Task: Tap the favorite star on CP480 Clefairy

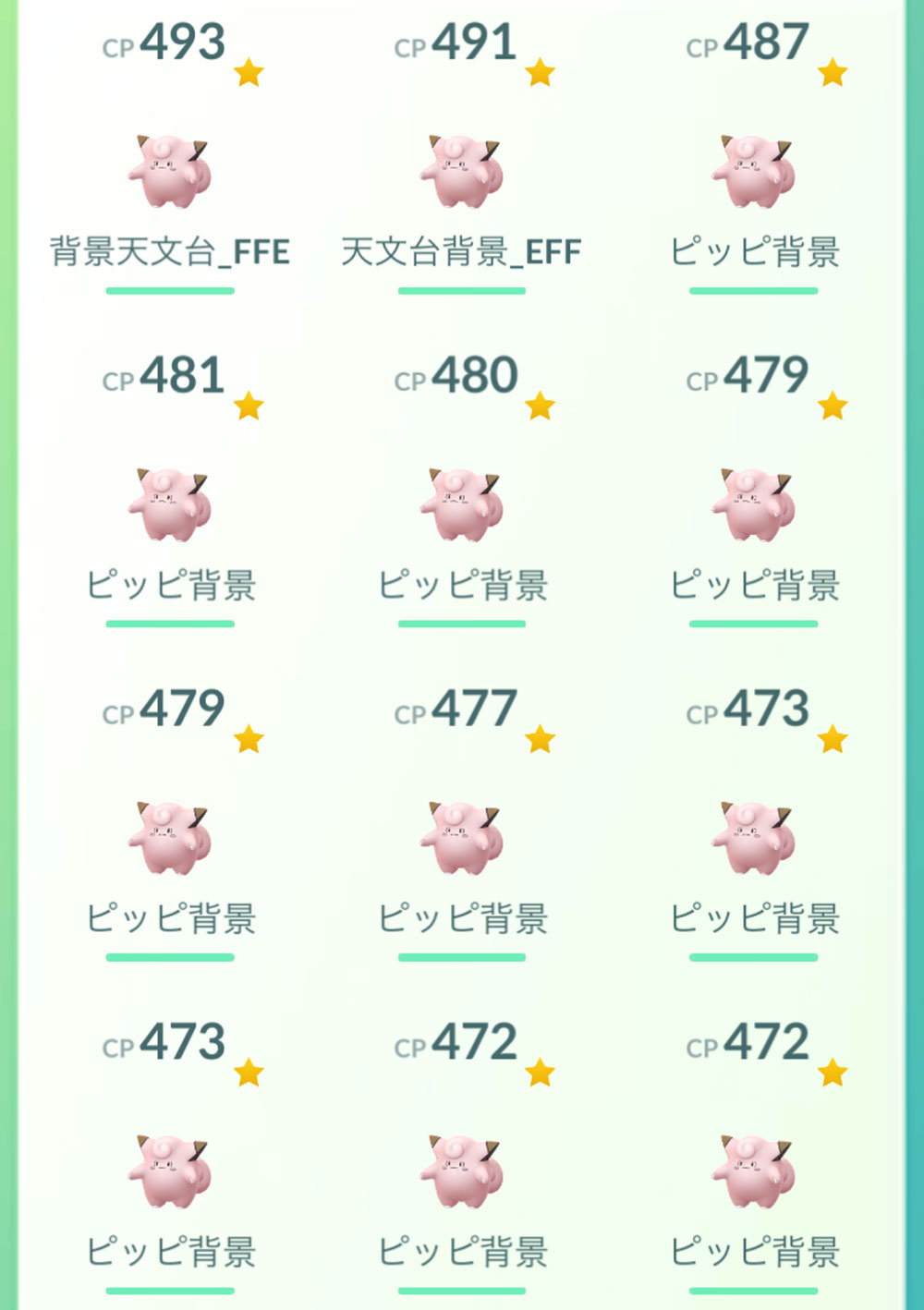Action: [539, 403]
